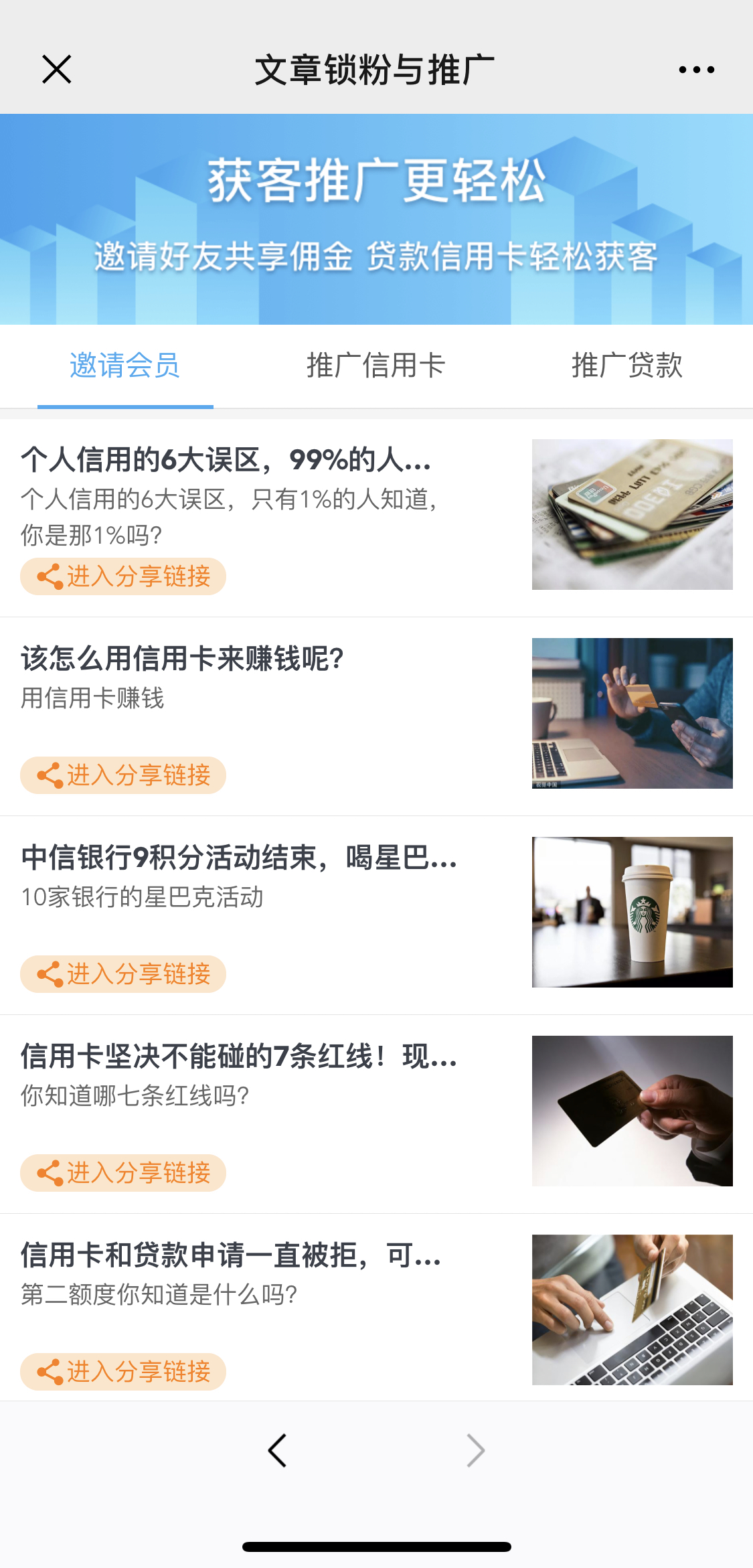Open the three-dot overflow menu
The height and width of the screenshot is (1568, 753).
(x=696, y=70)
